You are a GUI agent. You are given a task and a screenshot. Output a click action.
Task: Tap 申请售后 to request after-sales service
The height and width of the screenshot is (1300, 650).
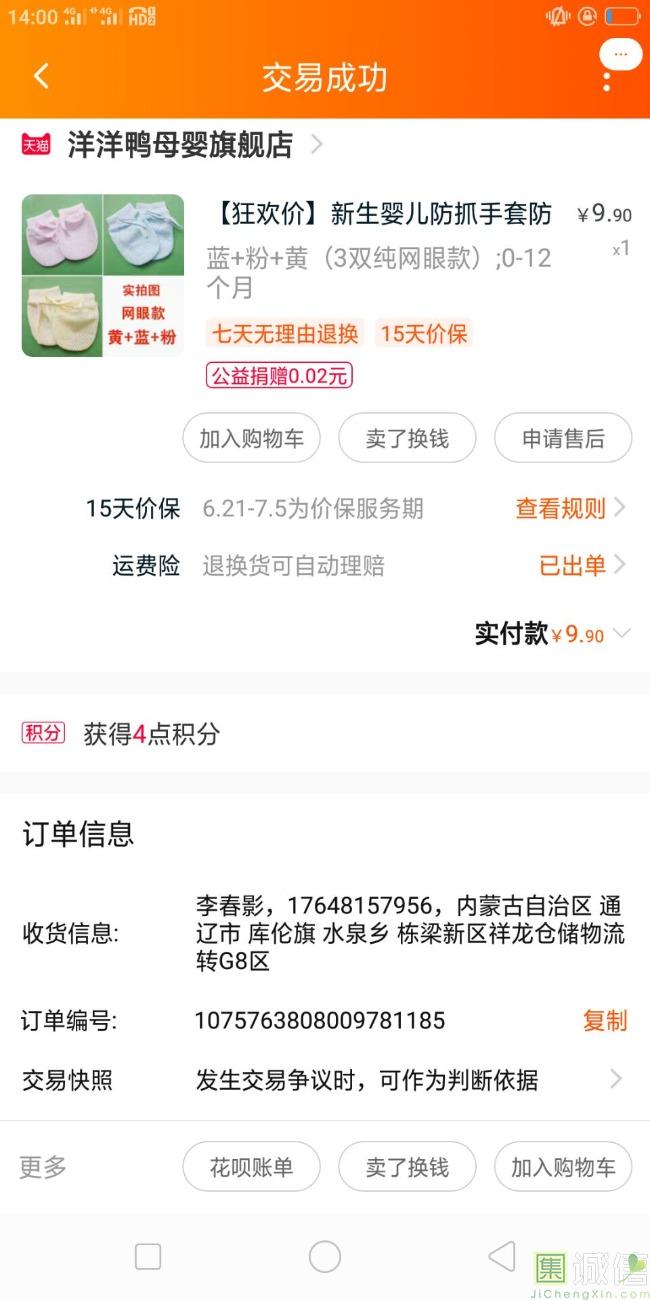click(563, 439)
